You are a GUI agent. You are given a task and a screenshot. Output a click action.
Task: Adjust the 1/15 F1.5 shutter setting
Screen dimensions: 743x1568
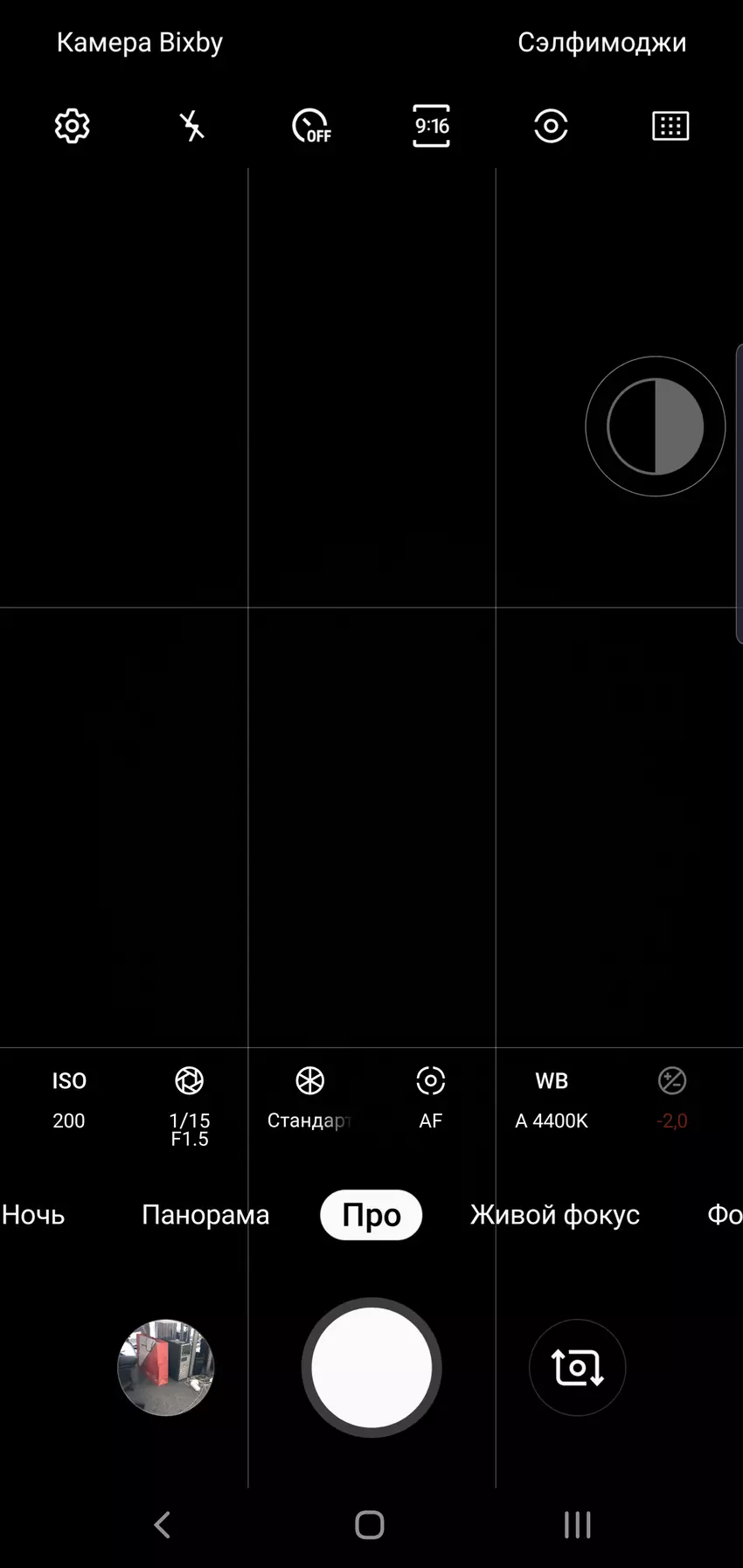(190, 1106)
